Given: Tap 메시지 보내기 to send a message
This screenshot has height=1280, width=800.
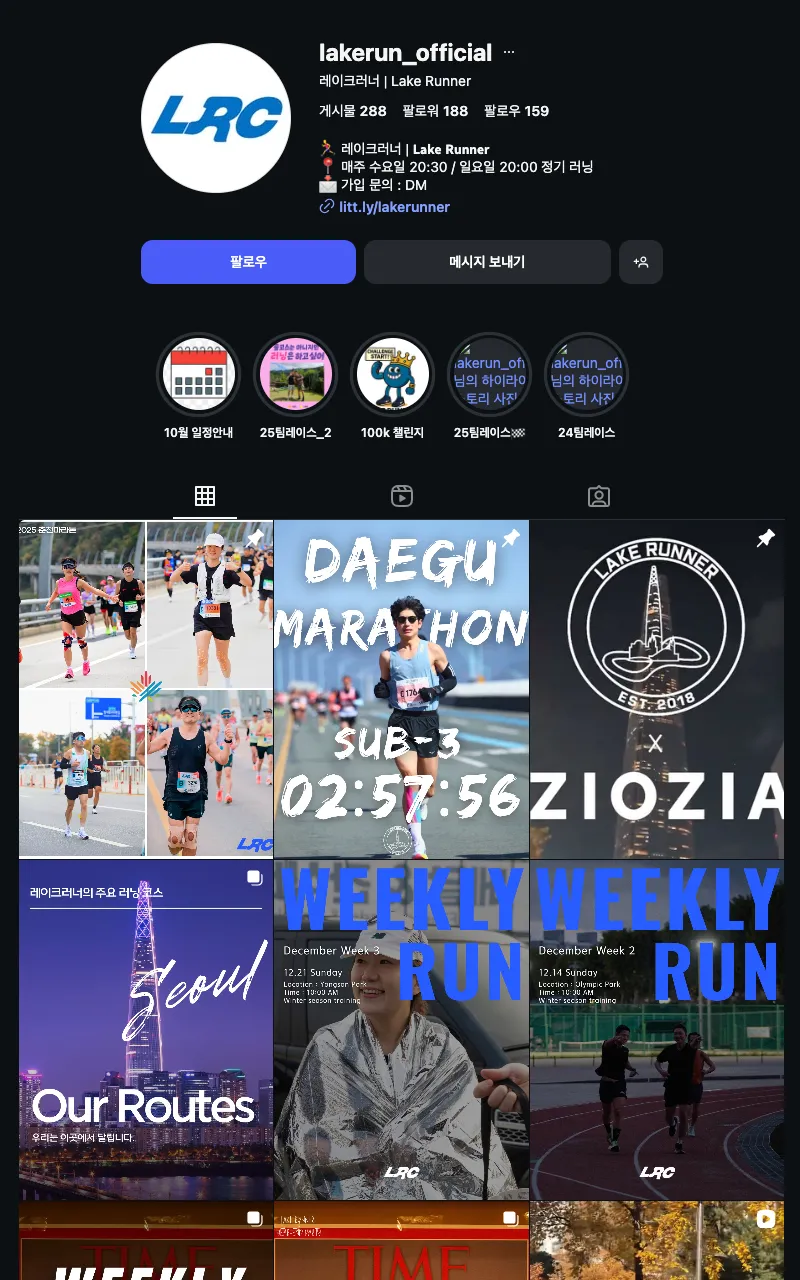Looking at the screenshot, I should tap(487, 262).
